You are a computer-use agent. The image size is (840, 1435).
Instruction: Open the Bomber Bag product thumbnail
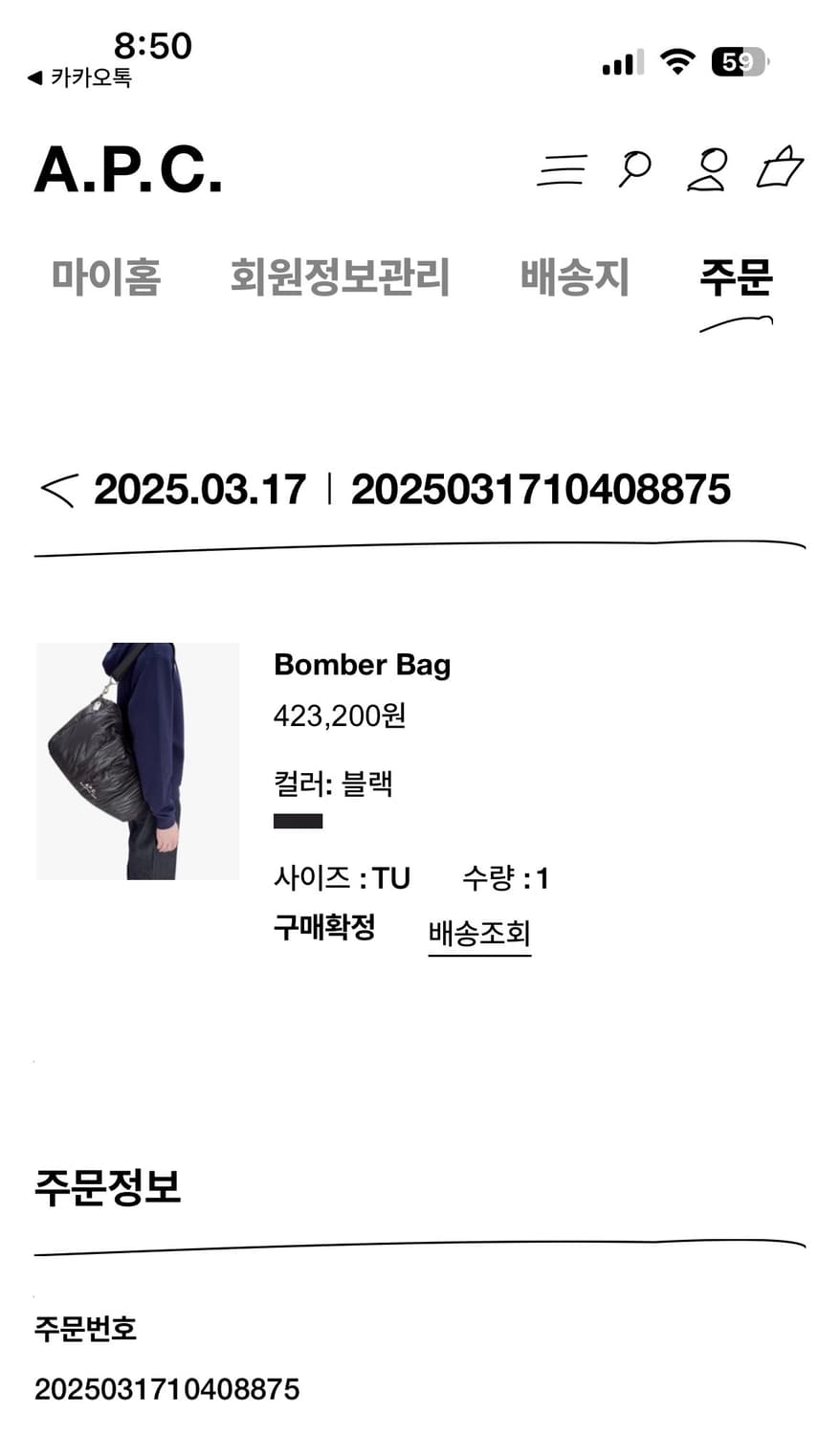[x=137, y=762]
